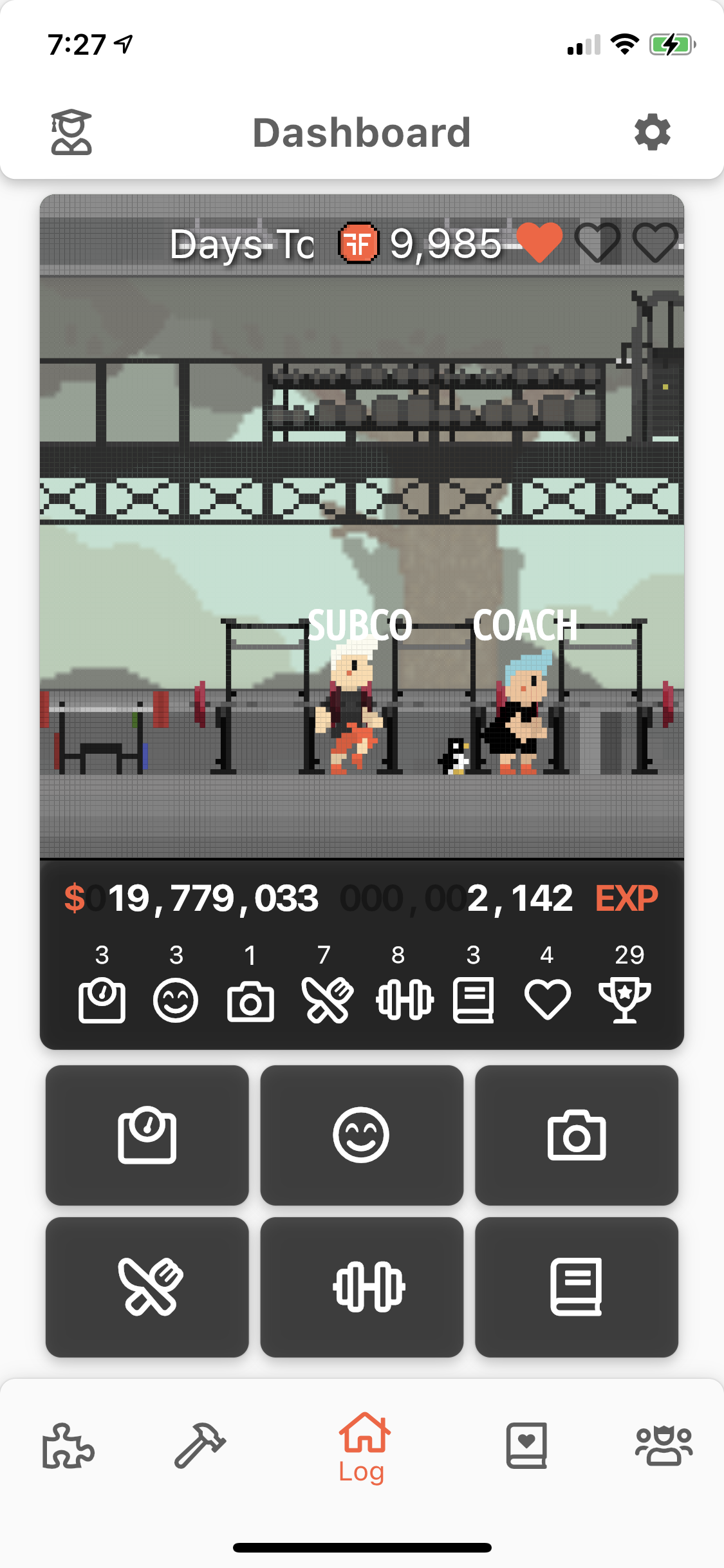Log a meal with fork-and-knife button
This screenshot has width=724, height=1568.
(147, 1287)
